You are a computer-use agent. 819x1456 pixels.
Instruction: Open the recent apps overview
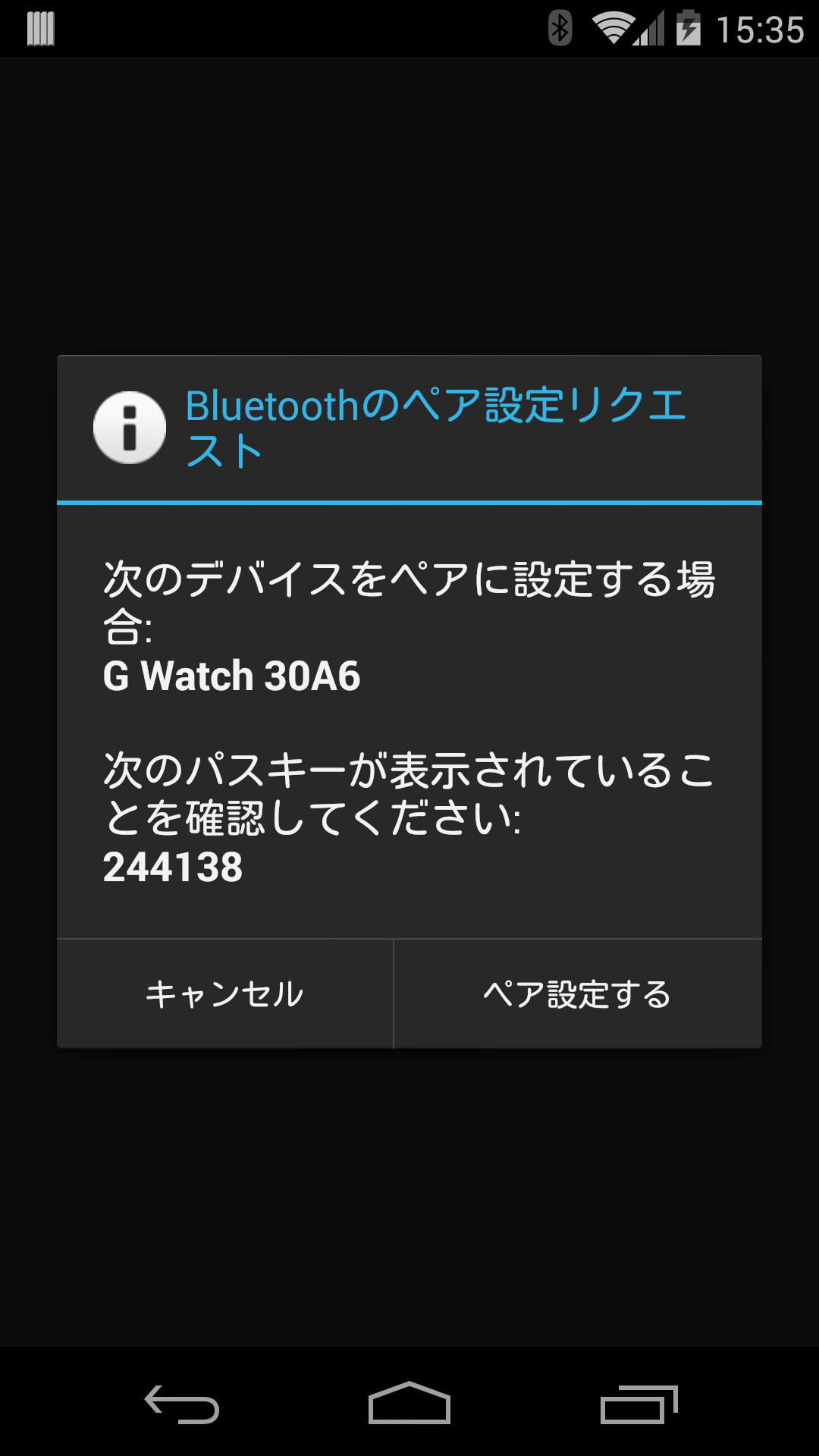639,1404
